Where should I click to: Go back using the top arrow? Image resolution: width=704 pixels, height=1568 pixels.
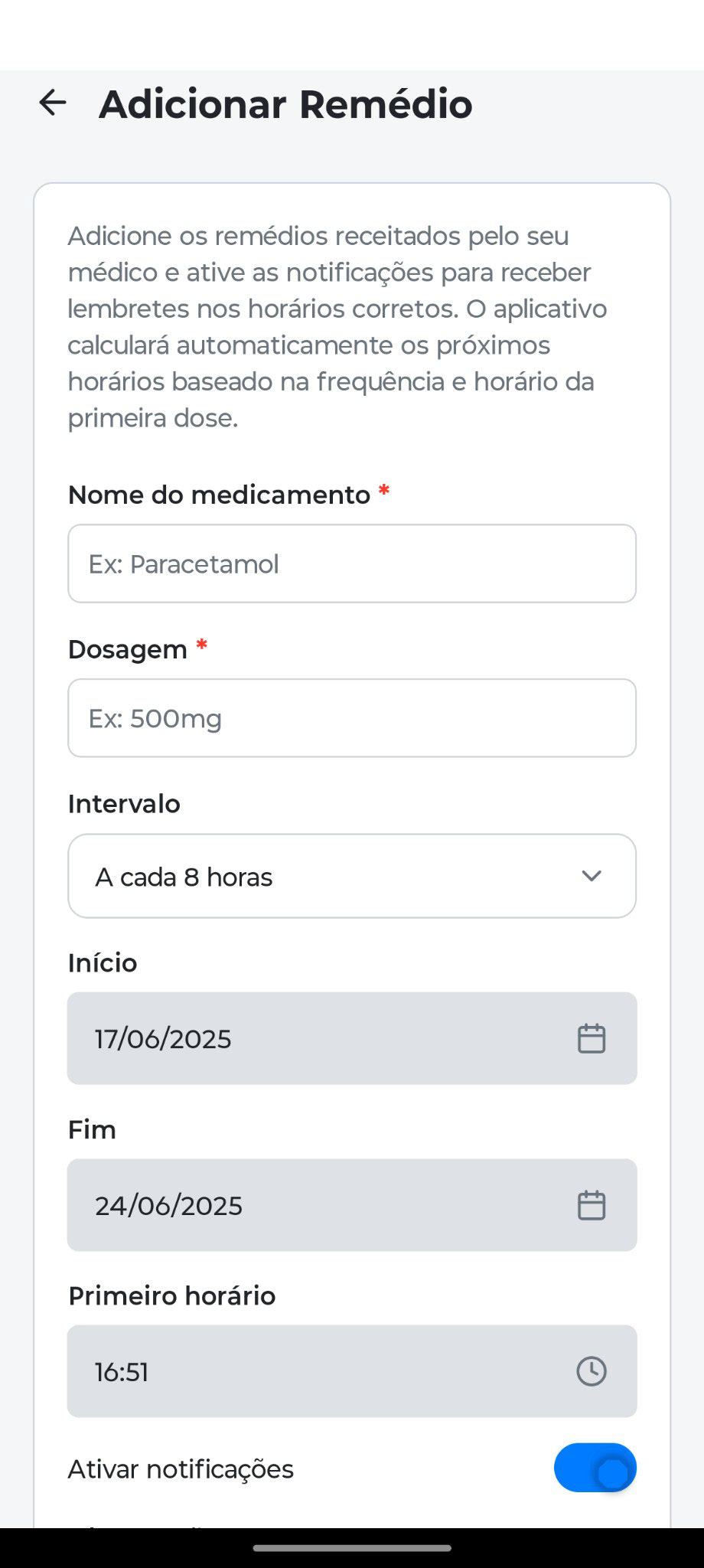click(53, 103)
